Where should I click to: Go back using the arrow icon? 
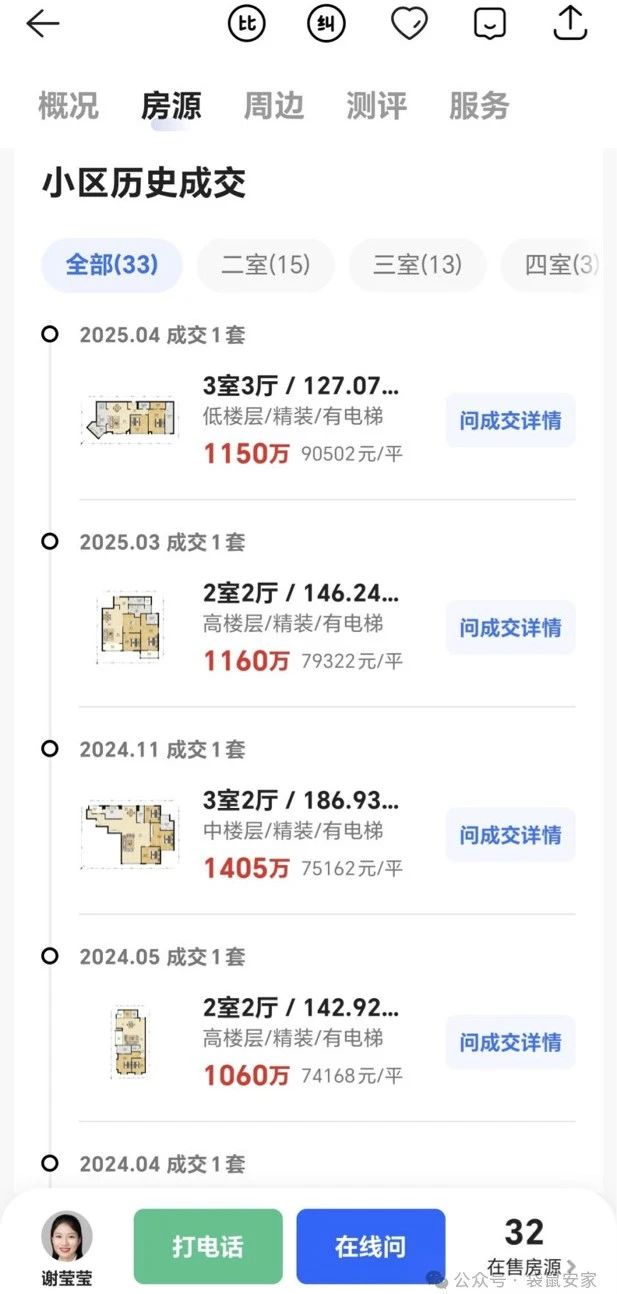click(43, 25)
